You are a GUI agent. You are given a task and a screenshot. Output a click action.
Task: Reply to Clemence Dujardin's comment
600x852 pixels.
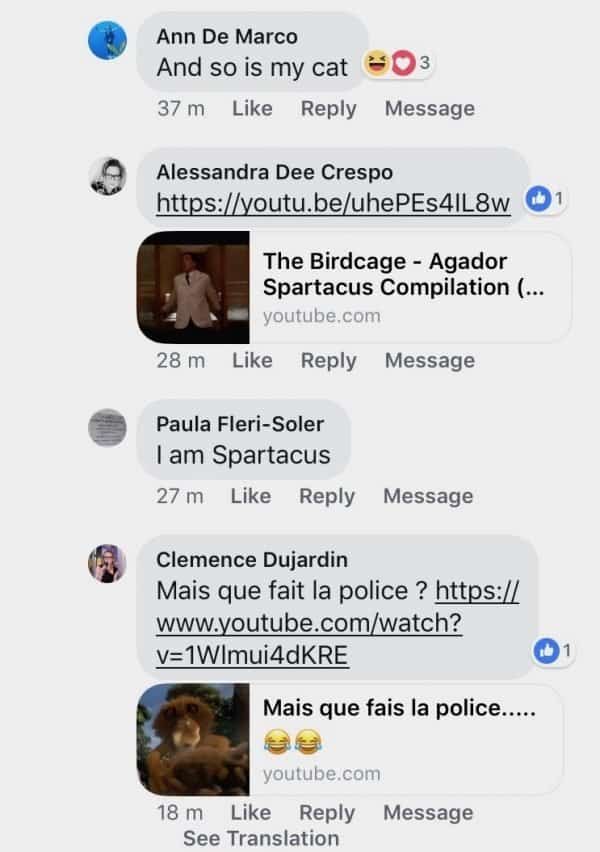(x=327, y=813)
